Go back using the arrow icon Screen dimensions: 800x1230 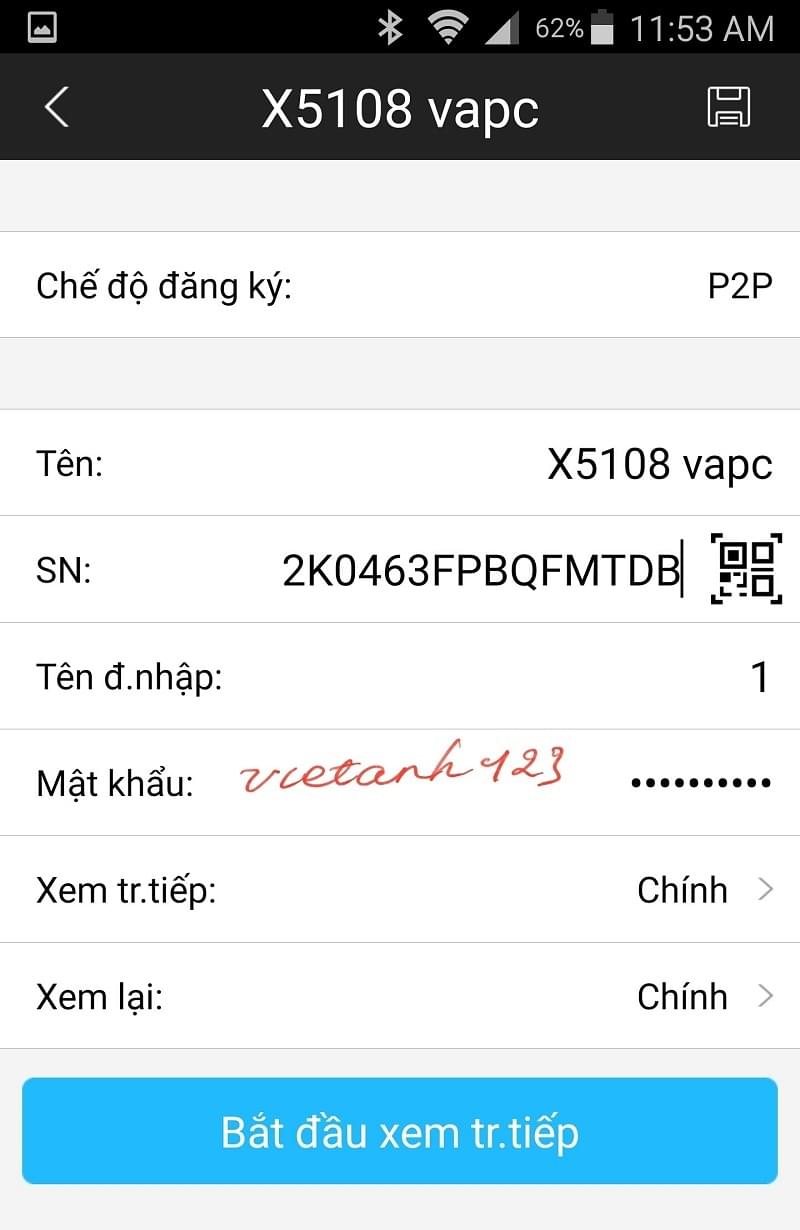tap(57, 106)
